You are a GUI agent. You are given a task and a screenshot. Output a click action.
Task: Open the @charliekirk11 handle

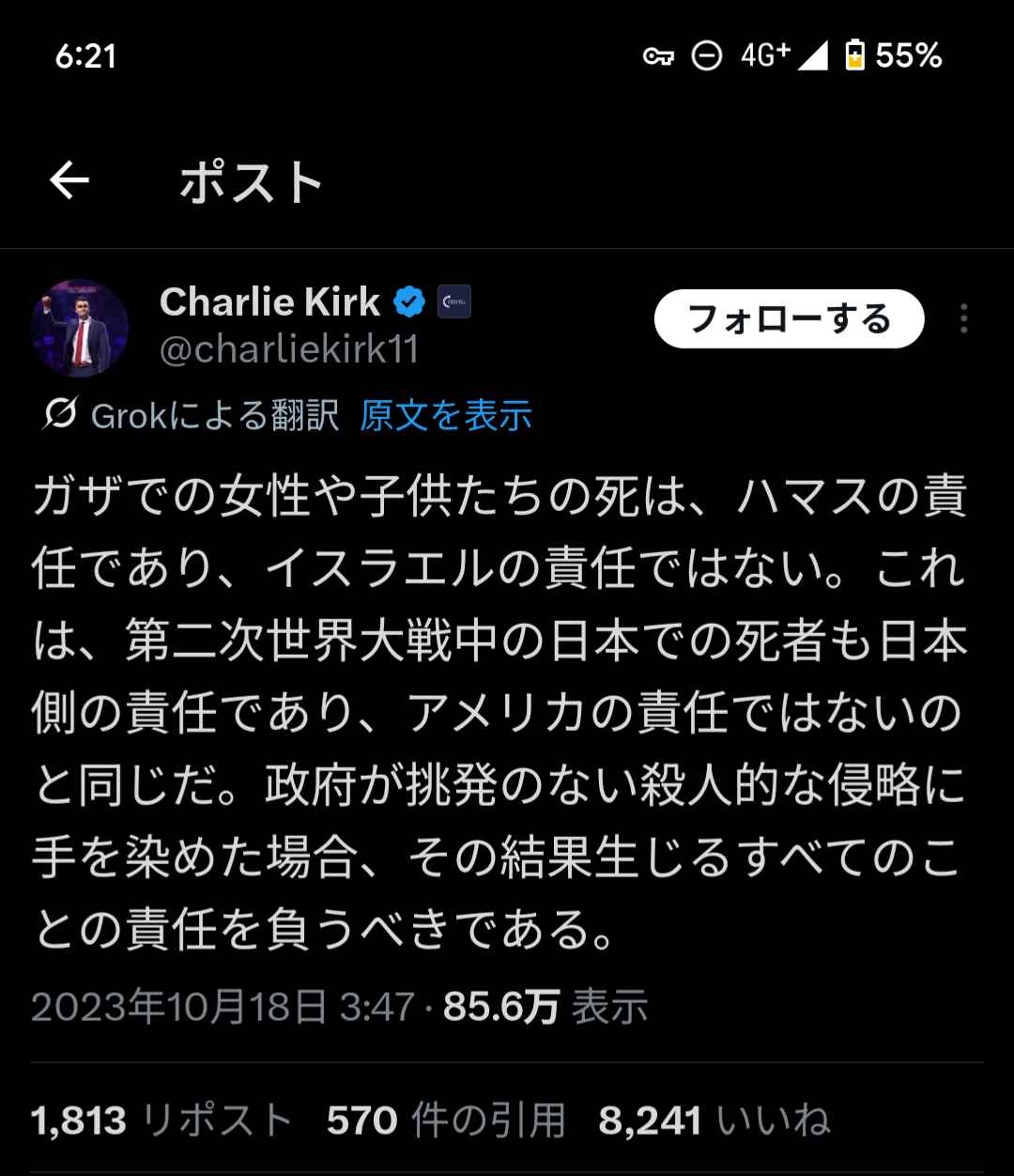click(x=289, y=349)
